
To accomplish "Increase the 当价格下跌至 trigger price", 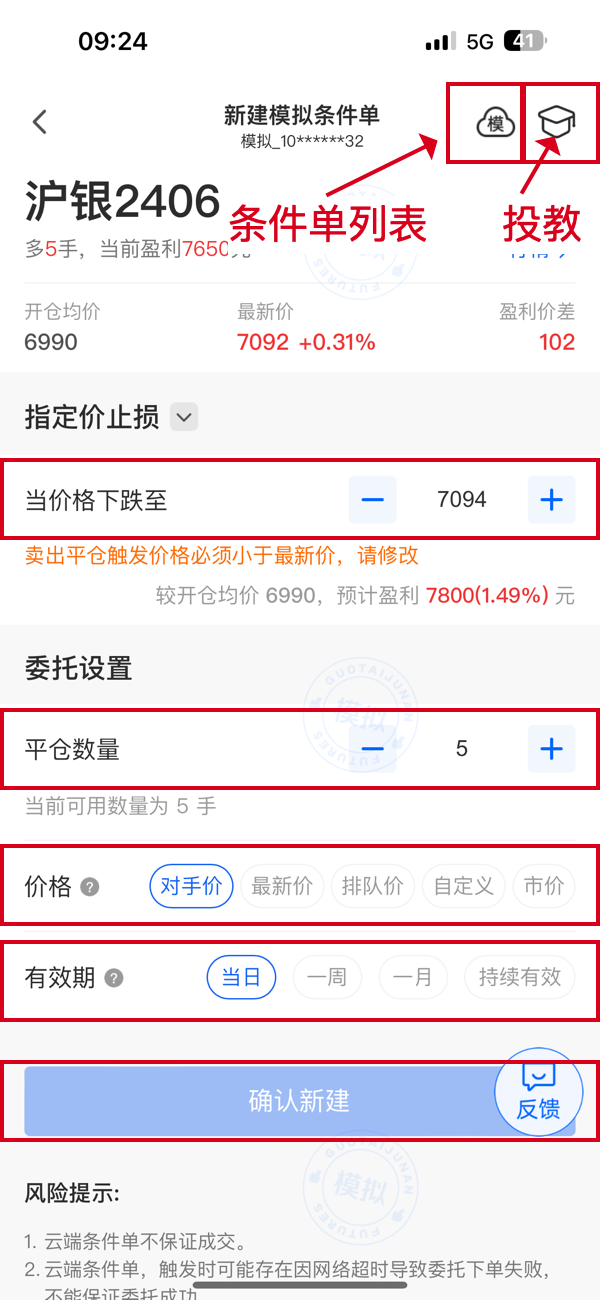I will [551, 500].
